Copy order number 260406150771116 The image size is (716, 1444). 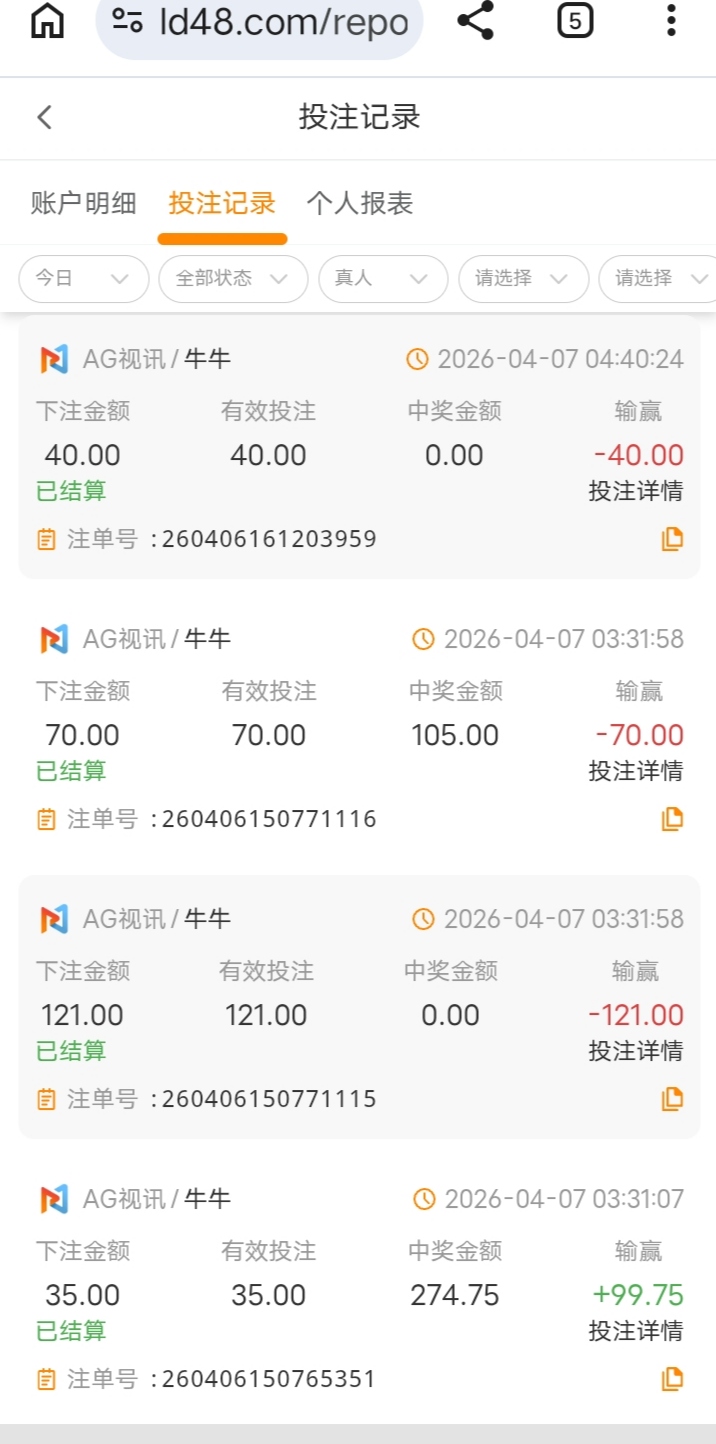click(672, 819)
